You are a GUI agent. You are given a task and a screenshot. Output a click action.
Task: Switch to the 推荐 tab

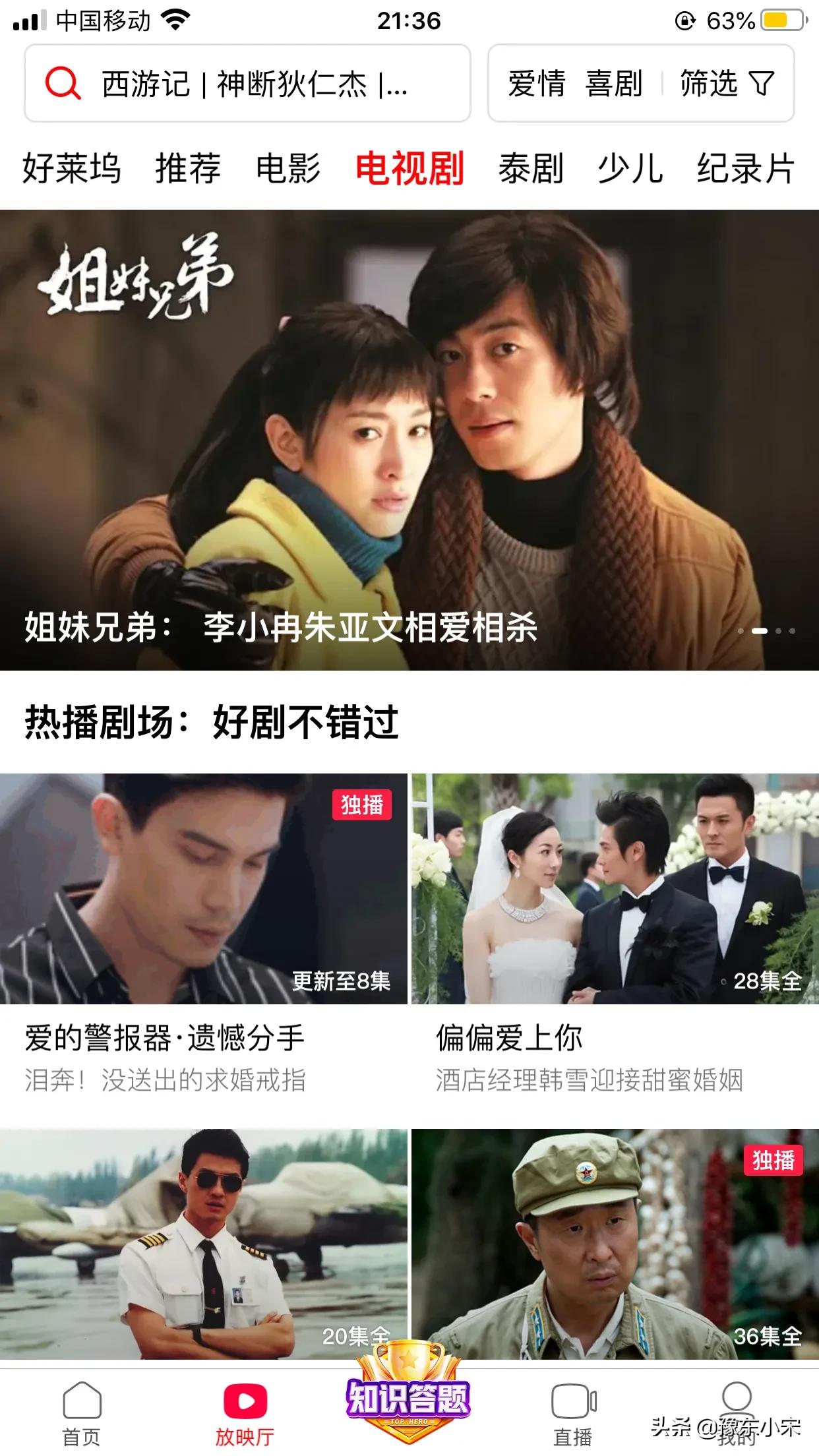pos(188,168)
